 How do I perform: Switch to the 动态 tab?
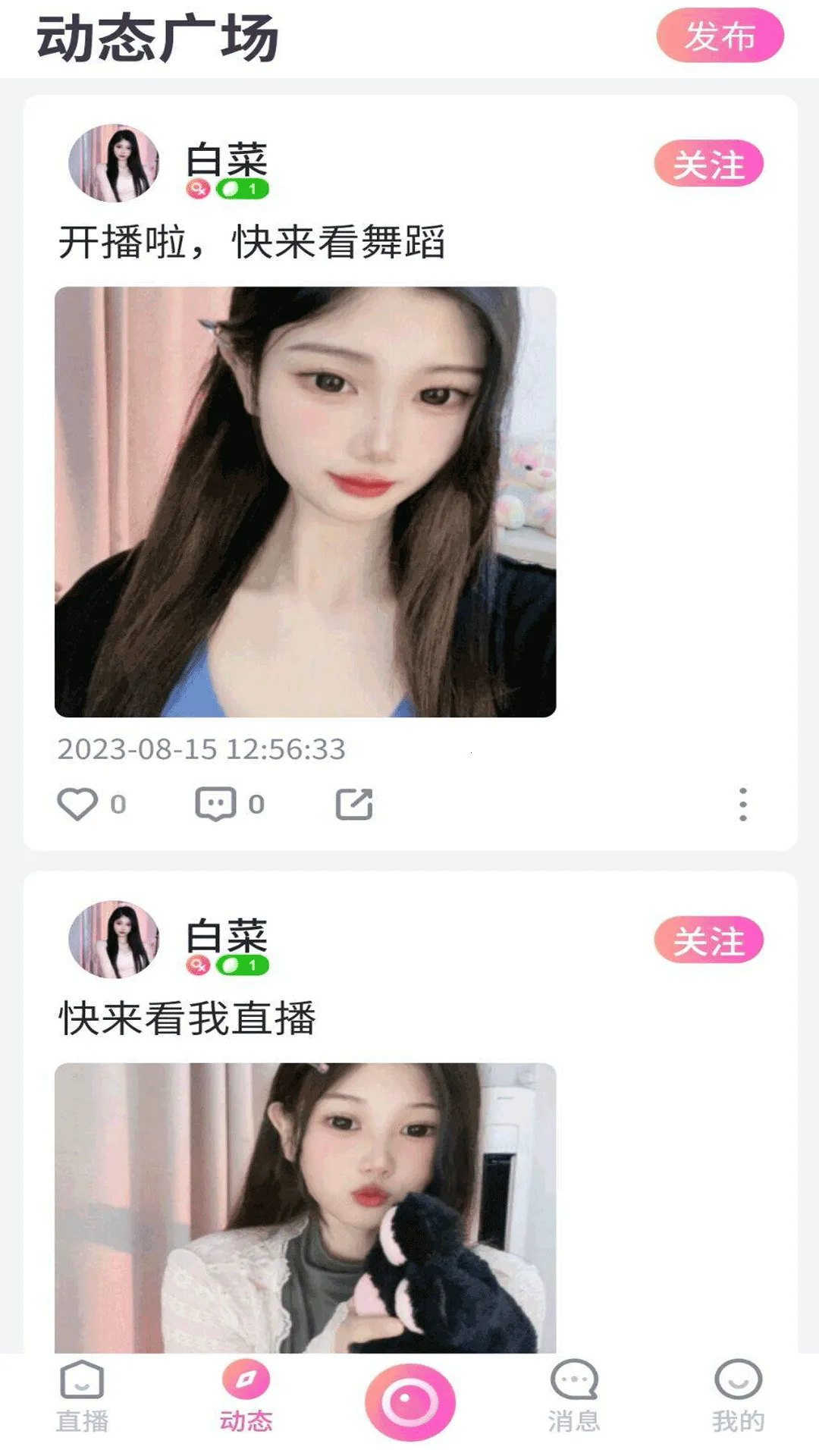246,1403
